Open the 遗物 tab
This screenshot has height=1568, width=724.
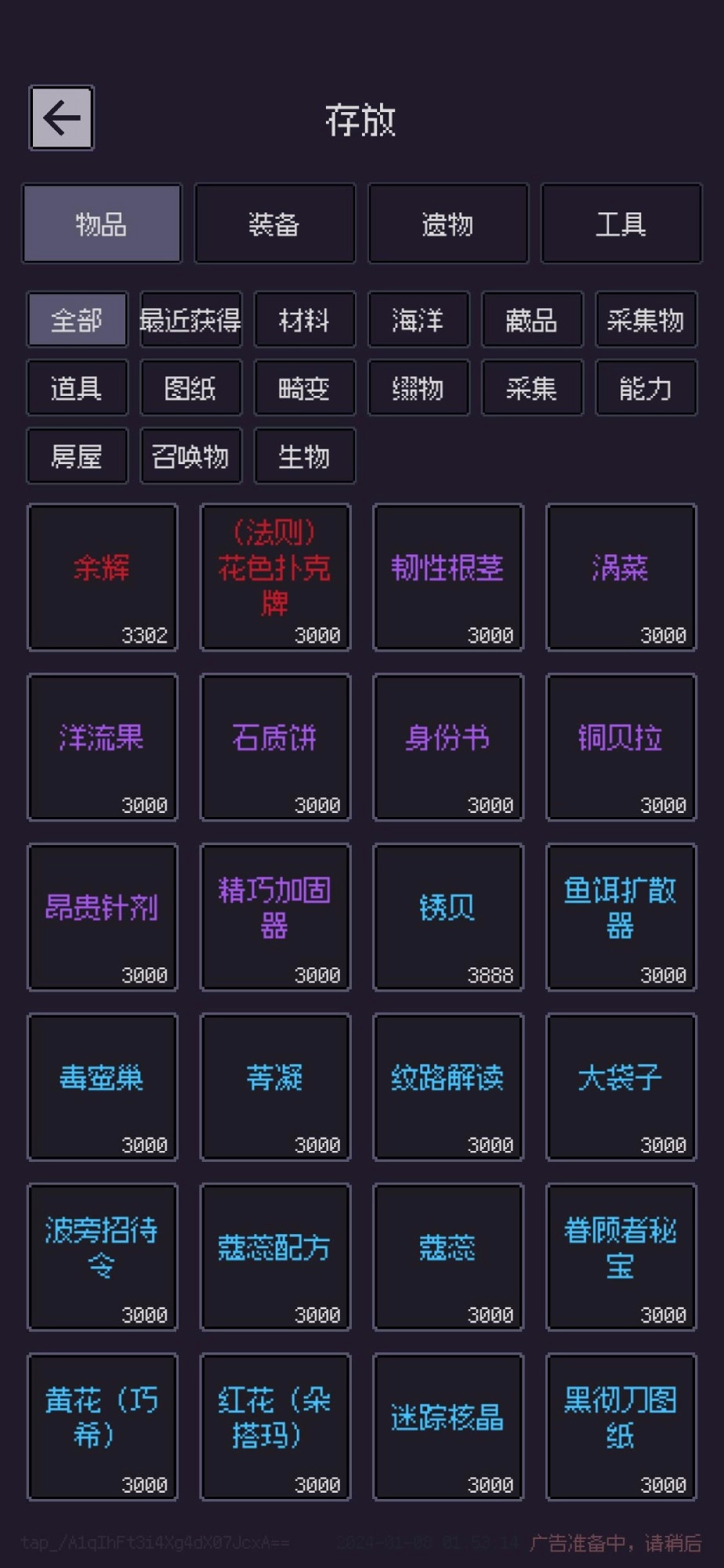point(447,223)
